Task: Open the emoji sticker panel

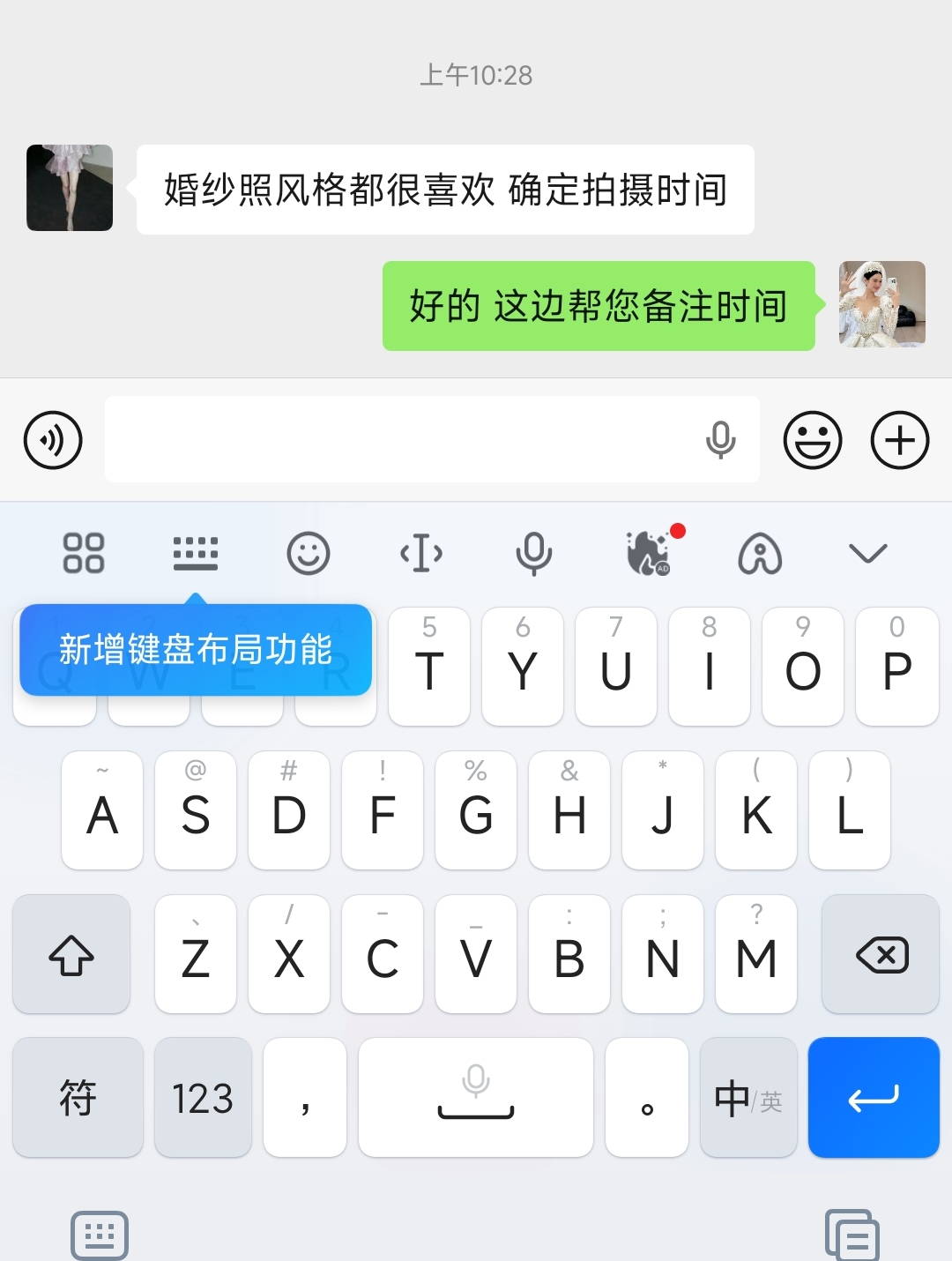Action: point(812,440)
